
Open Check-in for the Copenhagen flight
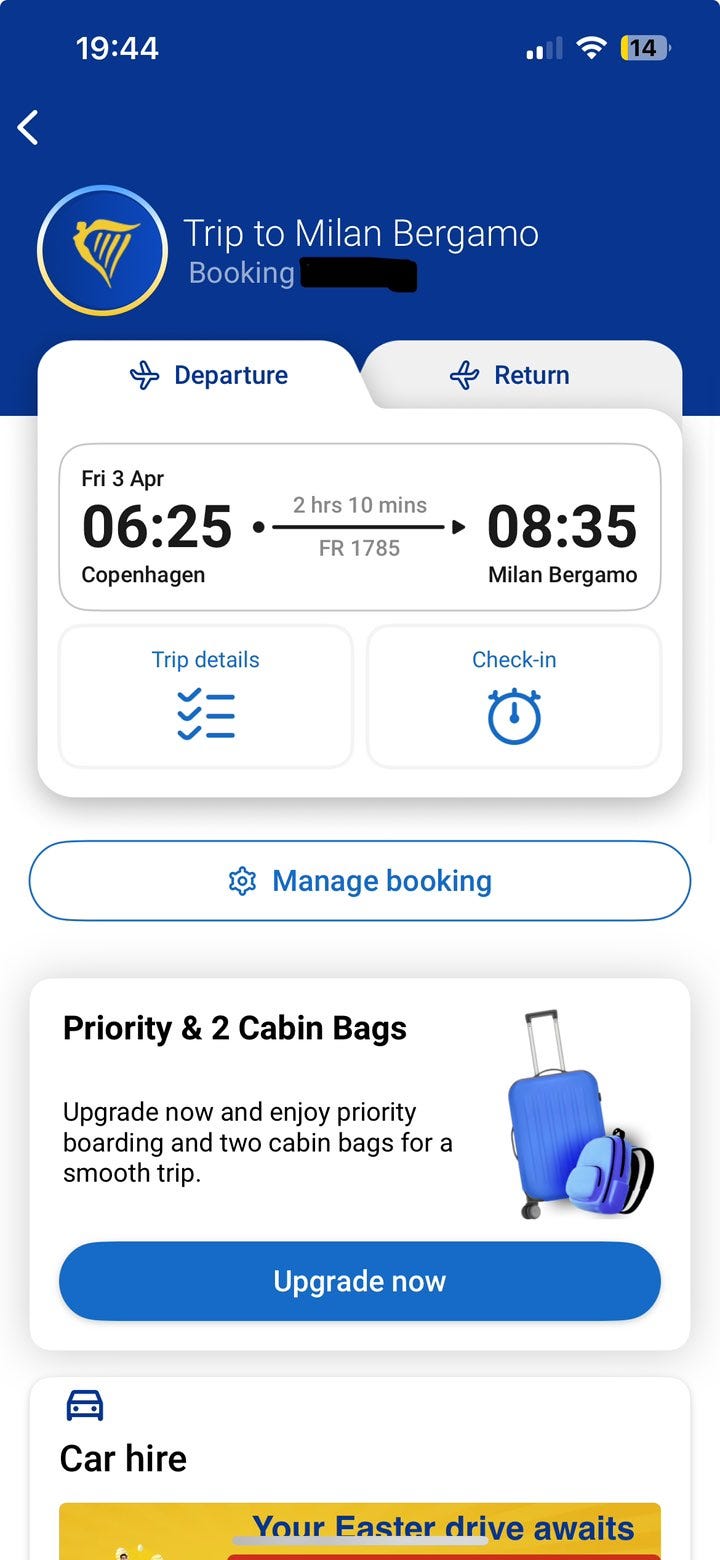(x=514, y=696)
